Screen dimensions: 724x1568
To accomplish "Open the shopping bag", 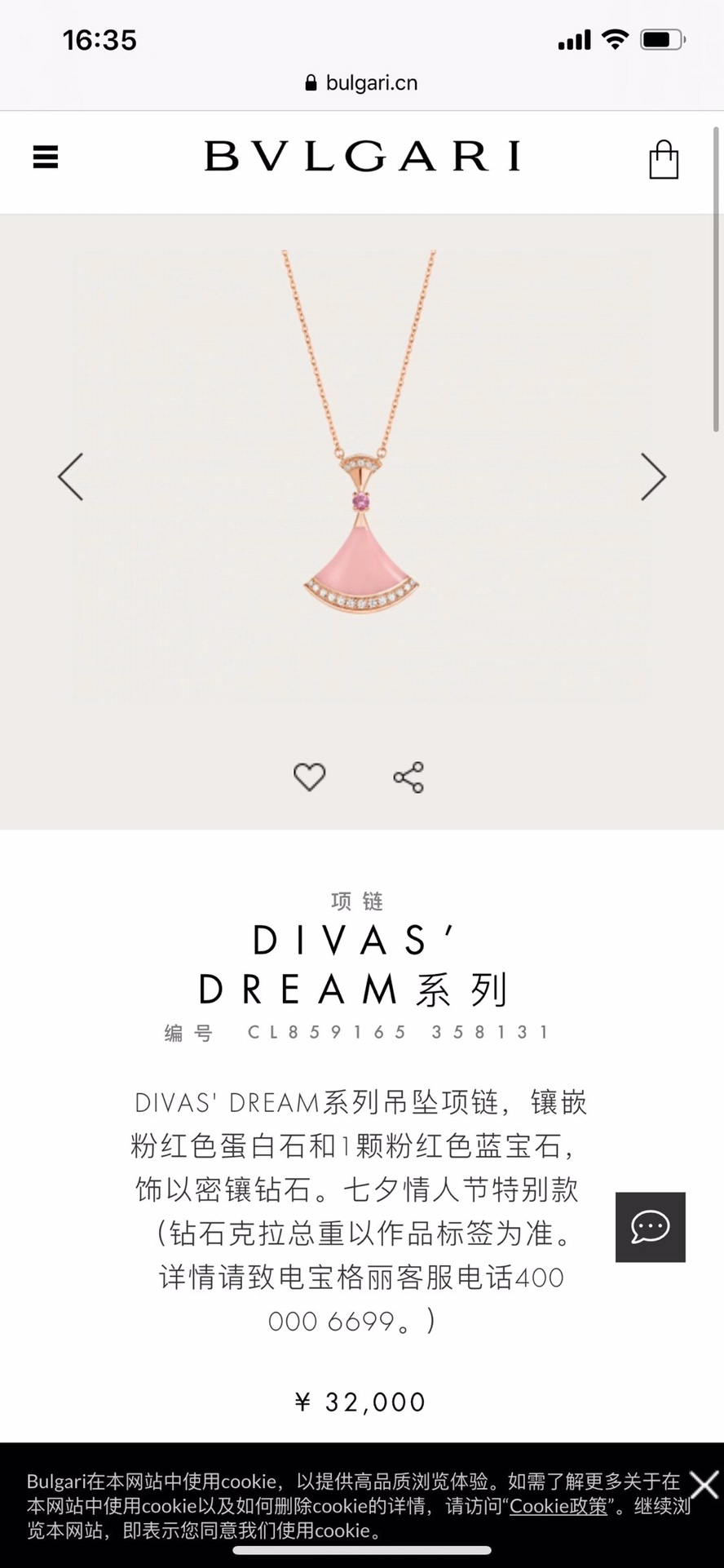I will (663, 159).
